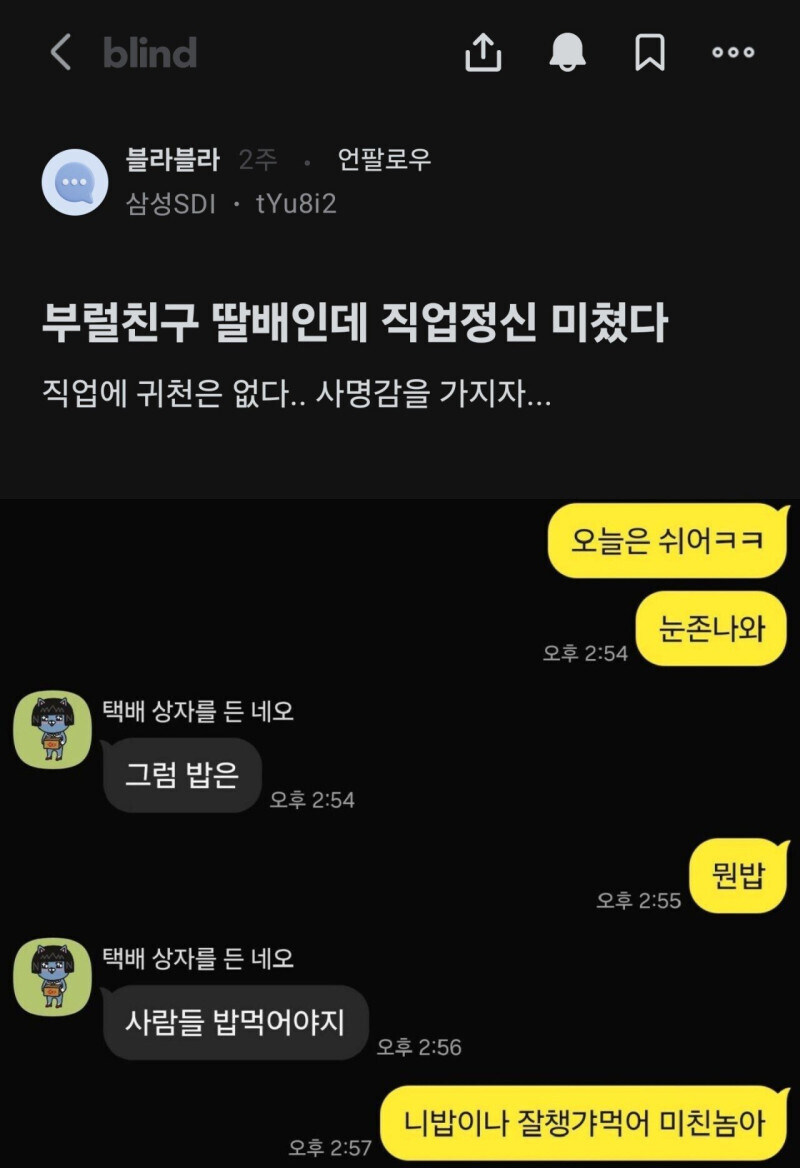Tap the yellow 오늘은 쉬어ㅋㅋ chat bubble
This screenshot has width=800, height=1168.
pos(667,541)
